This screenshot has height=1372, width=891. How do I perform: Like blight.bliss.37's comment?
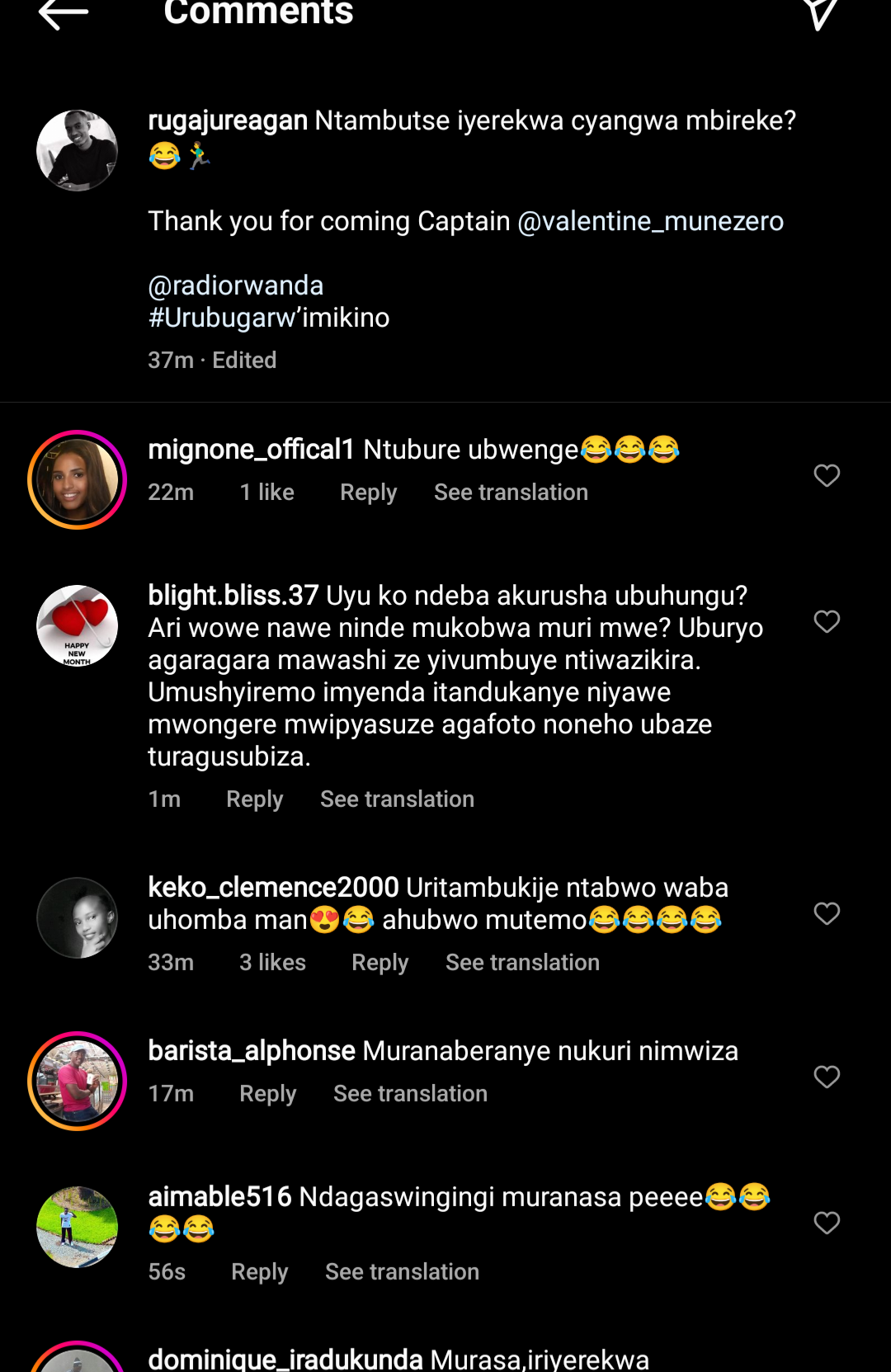click(x=827, y=621)
